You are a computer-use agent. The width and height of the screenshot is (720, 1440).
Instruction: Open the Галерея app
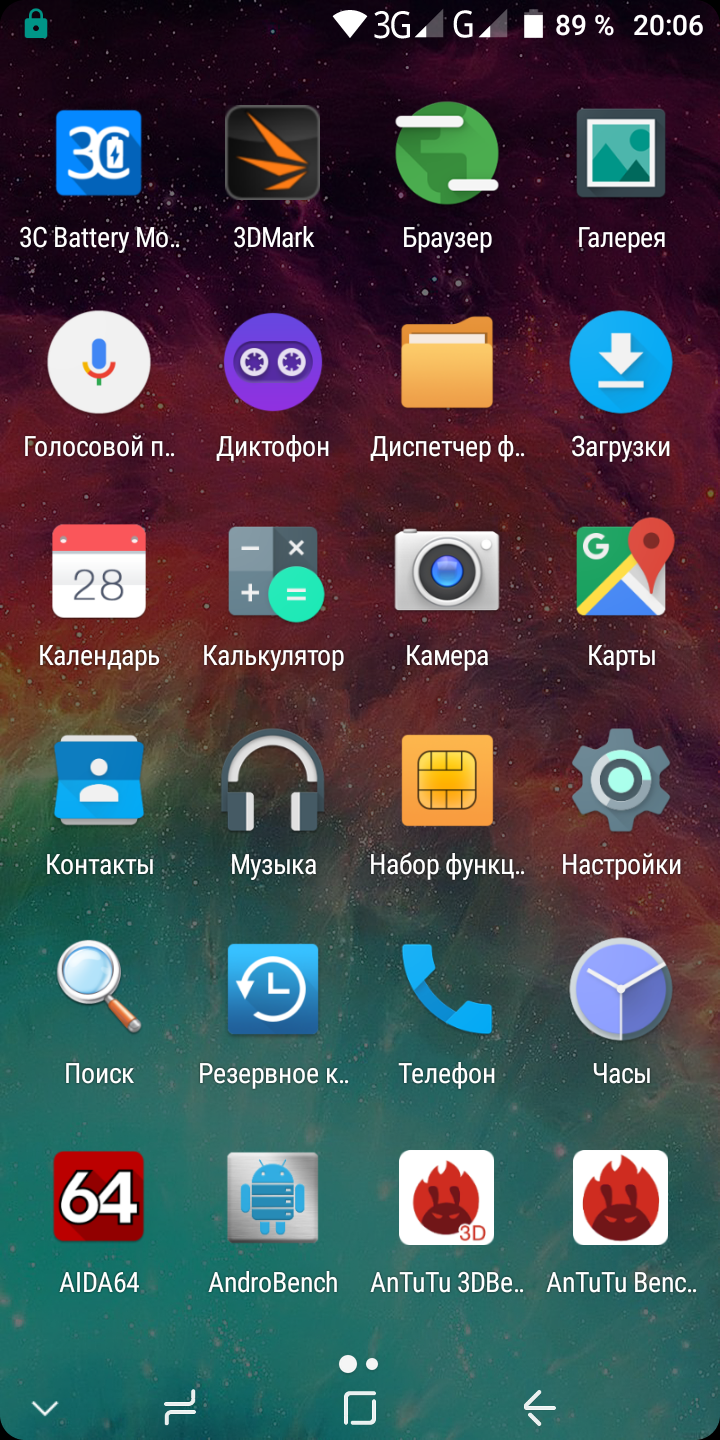tap(621, 153)
